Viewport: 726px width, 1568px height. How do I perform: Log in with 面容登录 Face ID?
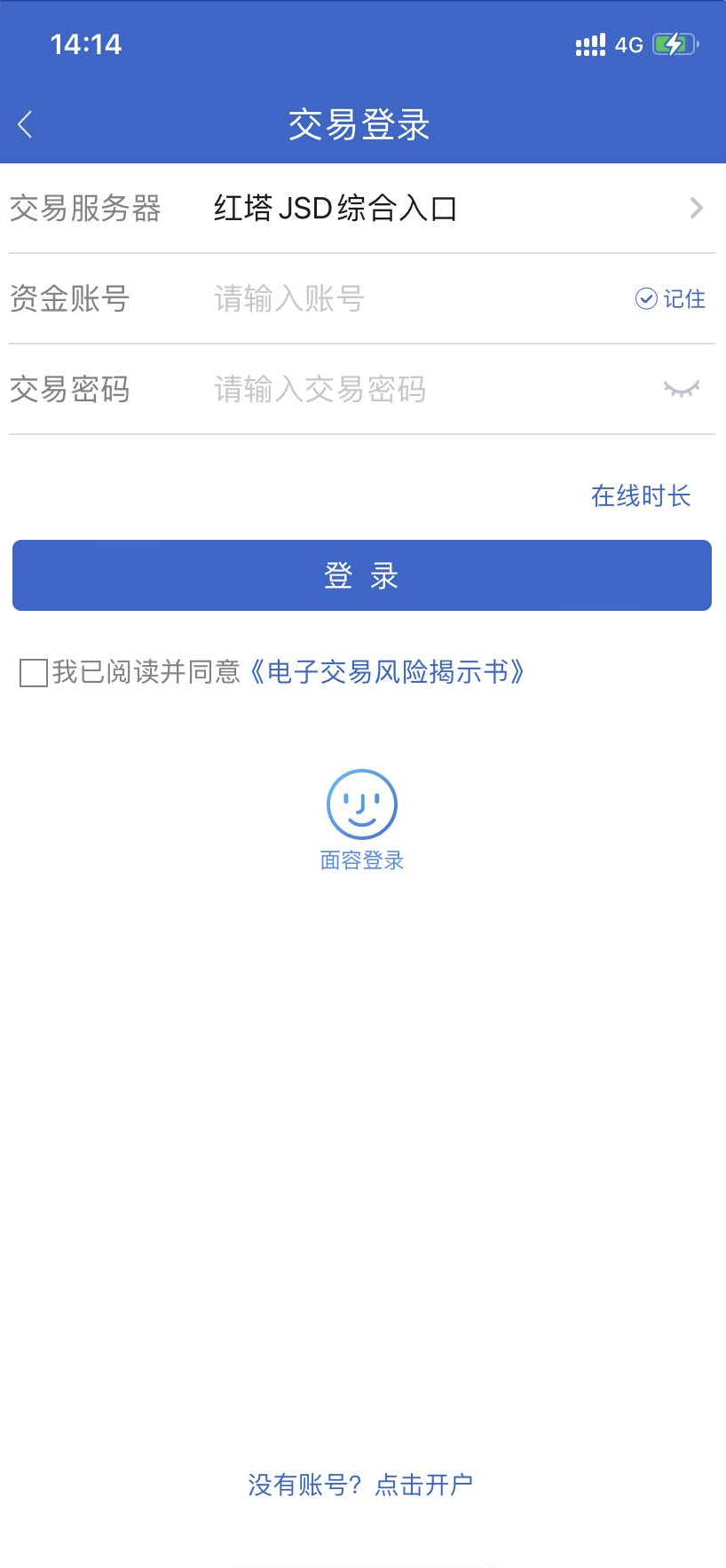pyautogui.click(x=362, y=818)
